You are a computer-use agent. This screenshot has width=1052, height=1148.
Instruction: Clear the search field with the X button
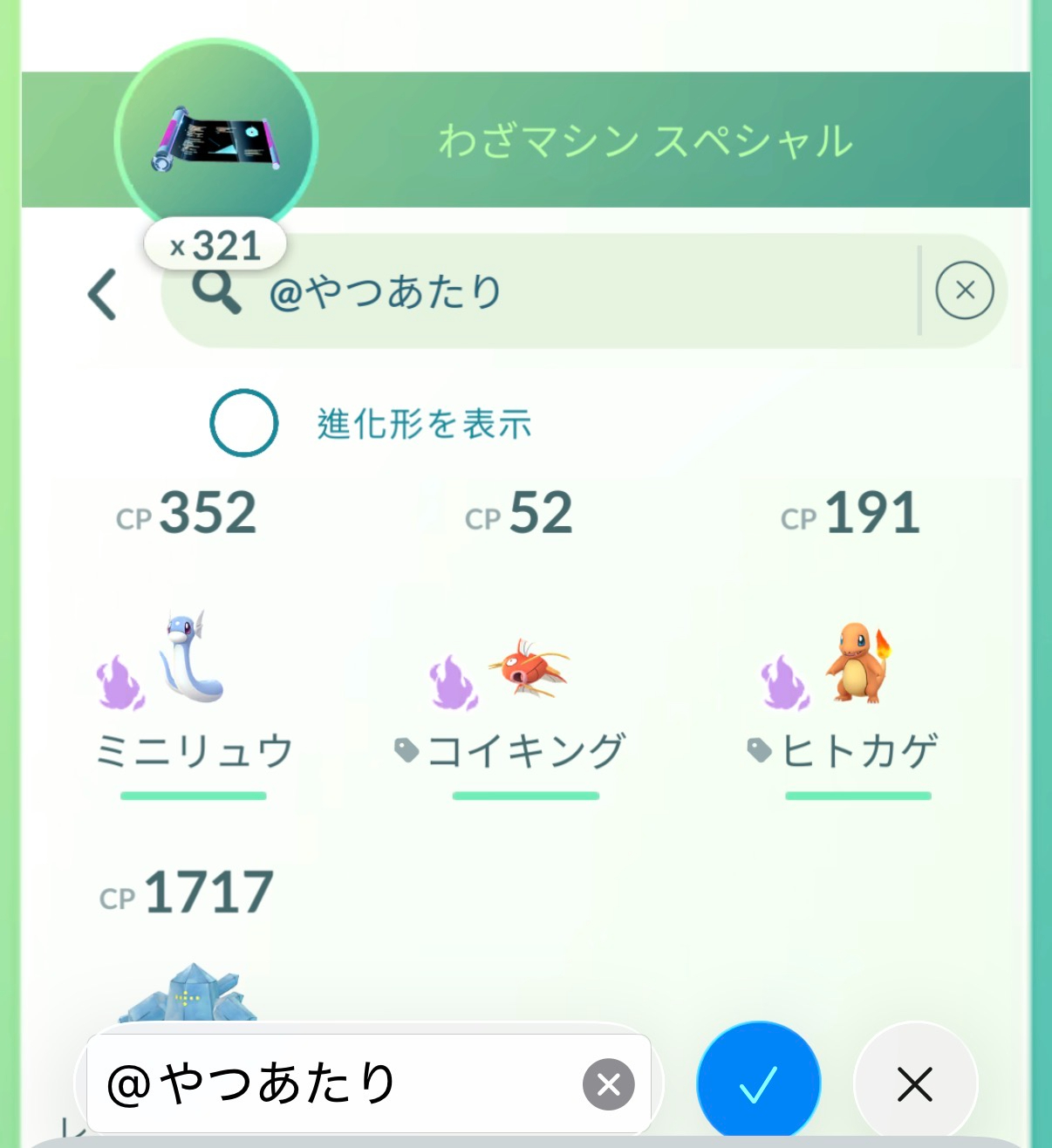pyautogui.click(x=963, y=290)
